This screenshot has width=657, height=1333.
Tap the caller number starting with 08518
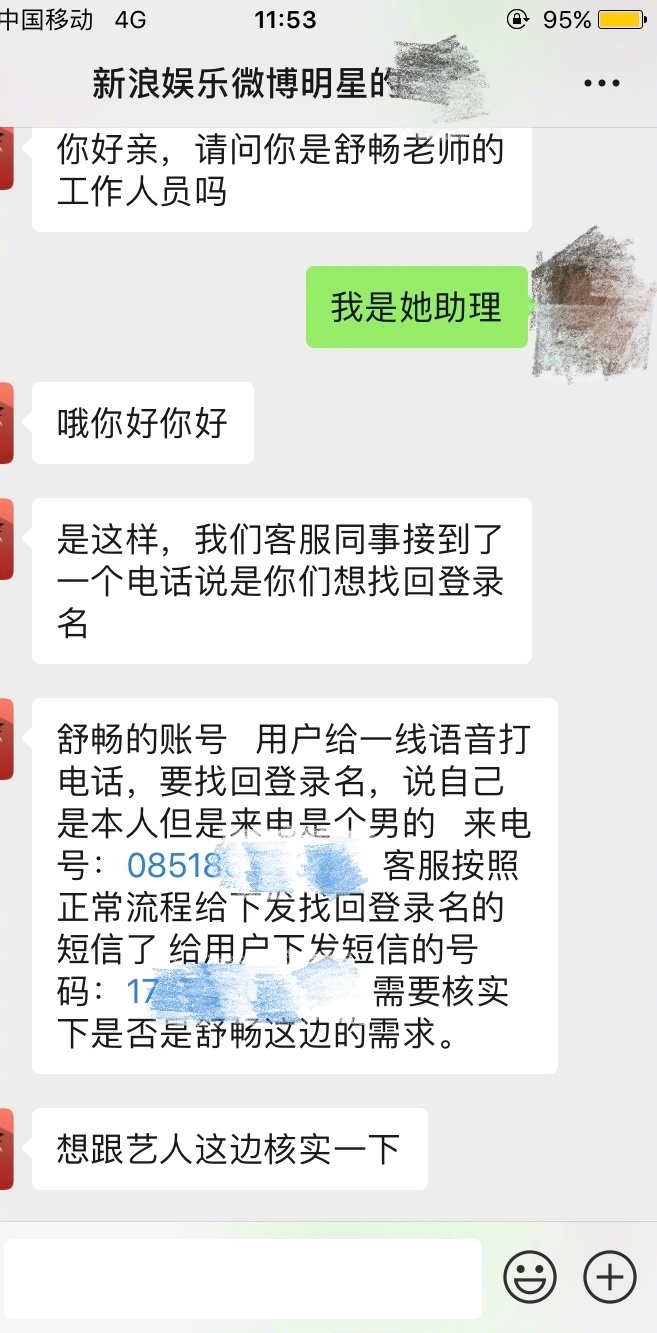tap(180, 864)
